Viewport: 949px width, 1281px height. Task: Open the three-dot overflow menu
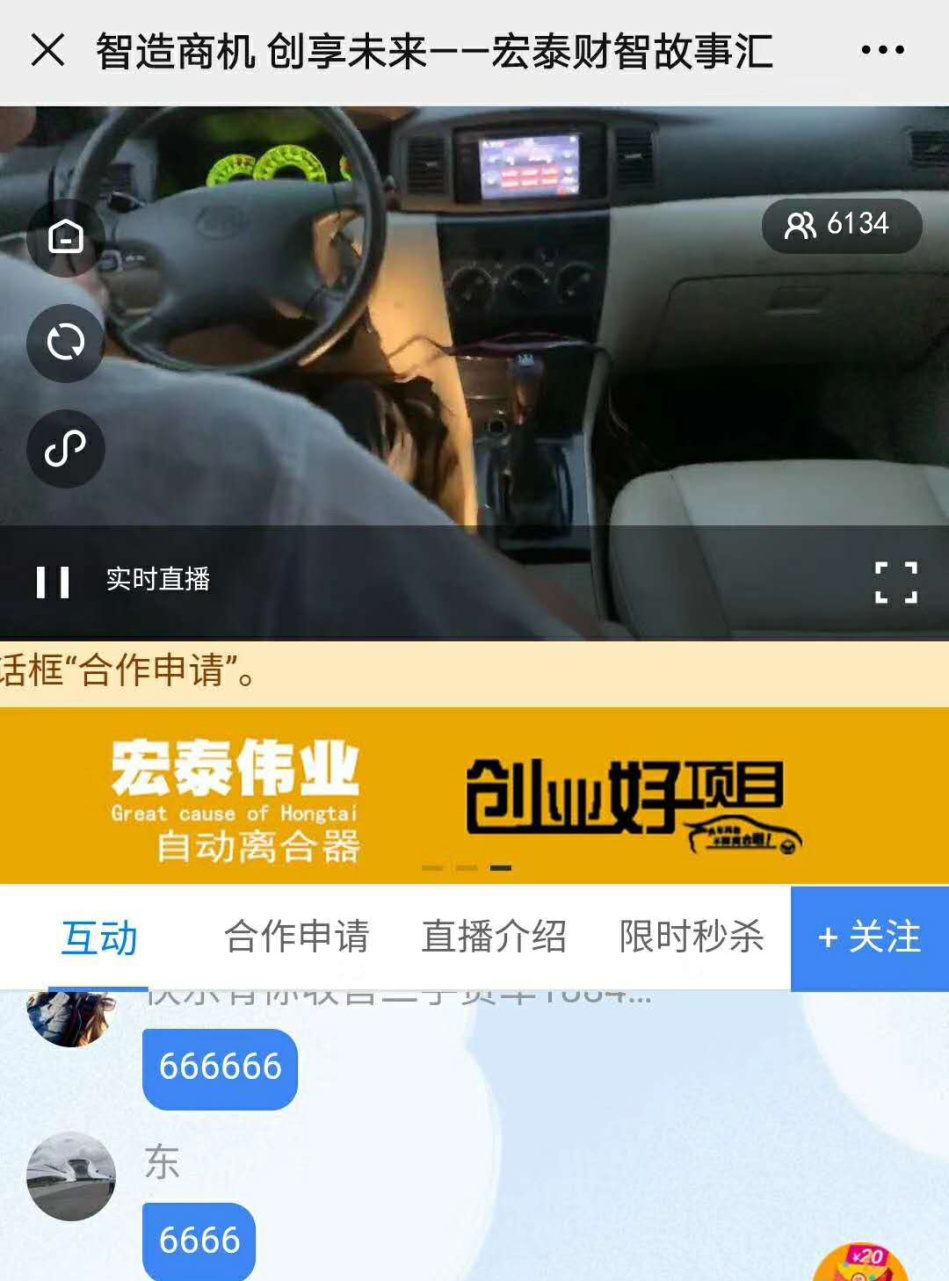point(882,50)
